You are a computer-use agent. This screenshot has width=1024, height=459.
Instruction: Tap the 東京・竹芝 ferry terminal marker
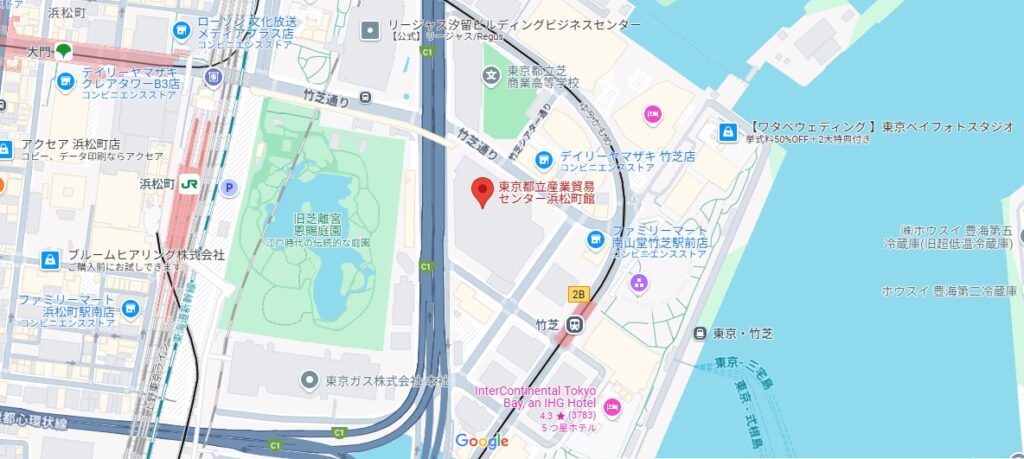pos(699,332)
